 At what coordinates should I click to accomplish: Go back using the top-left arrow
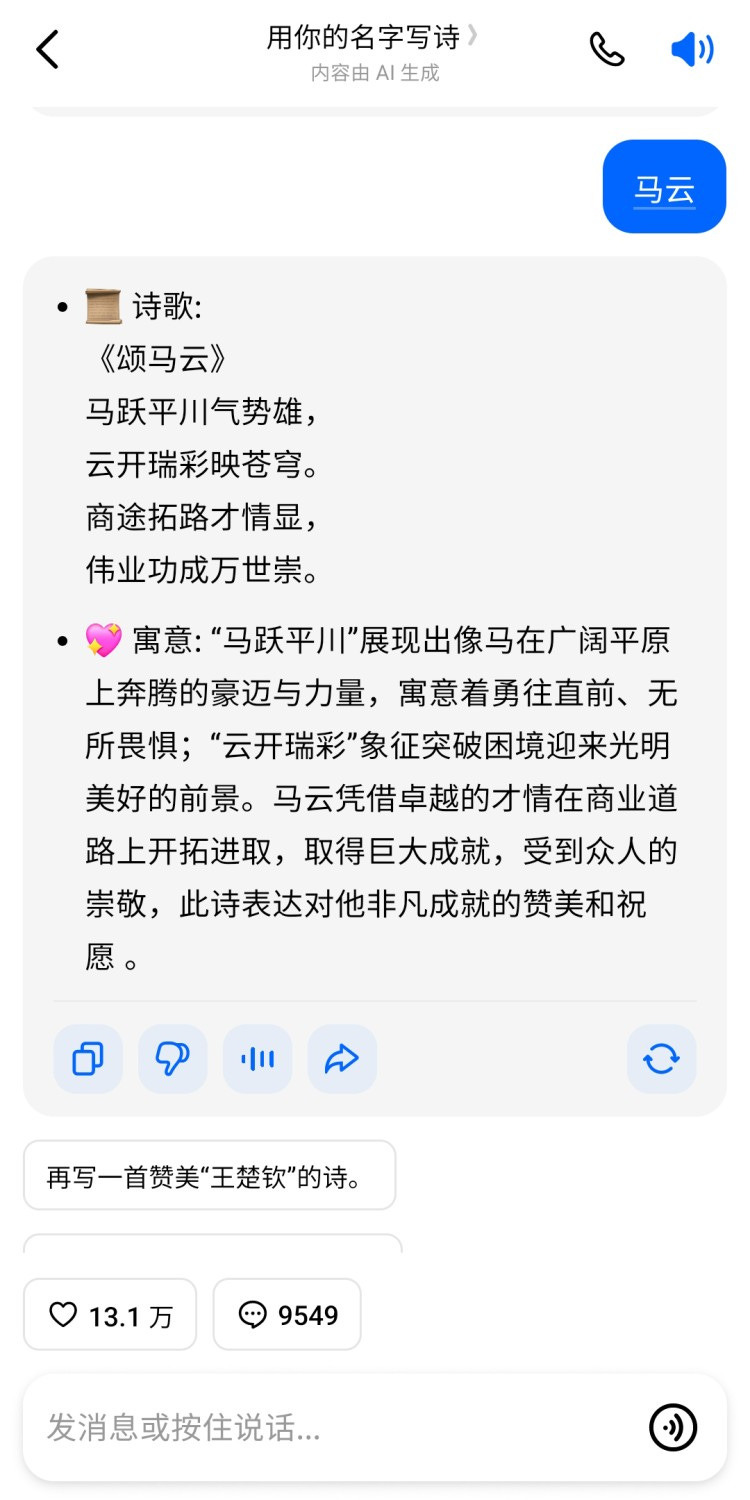click(47, 49)
